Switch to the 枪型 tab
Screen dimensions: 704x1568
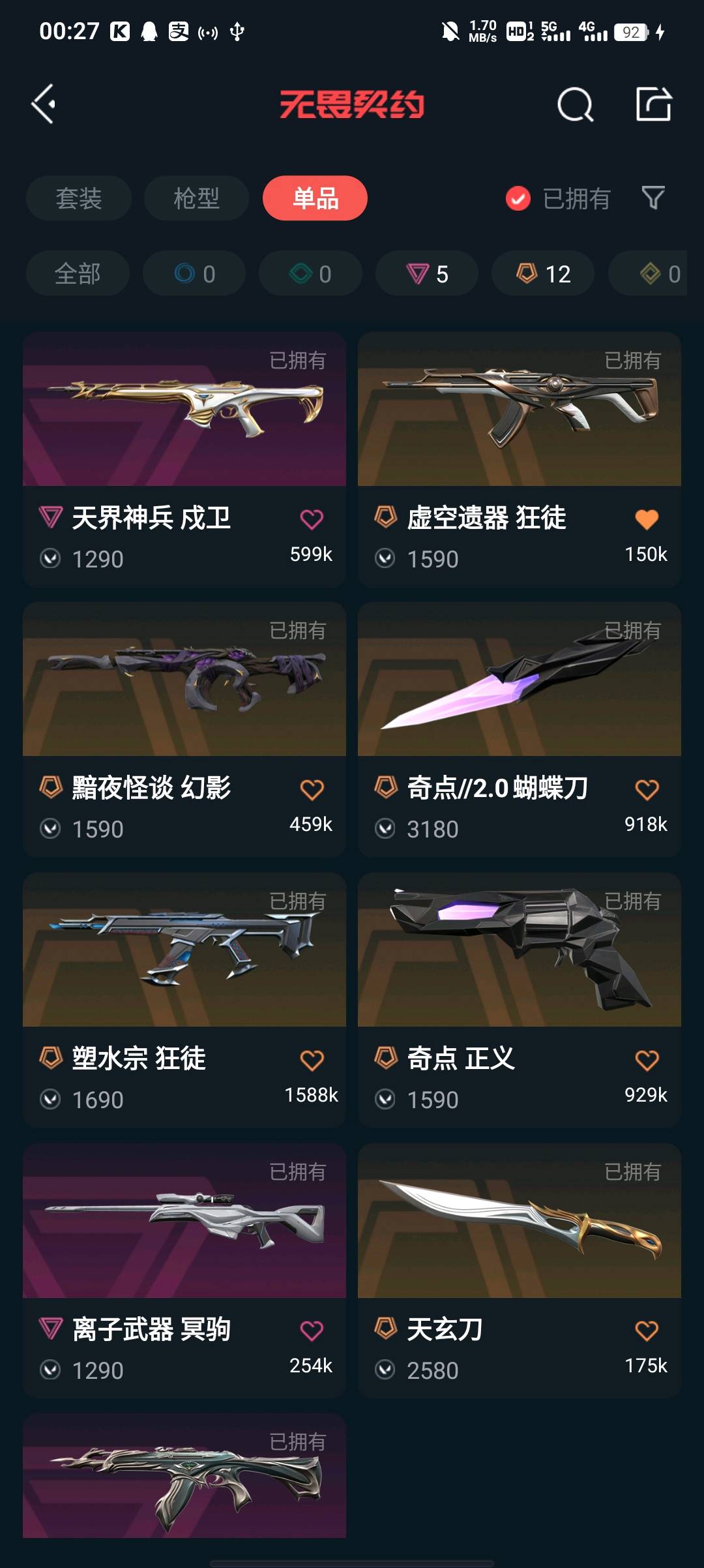pyautogui.click(x=196, y=198)
